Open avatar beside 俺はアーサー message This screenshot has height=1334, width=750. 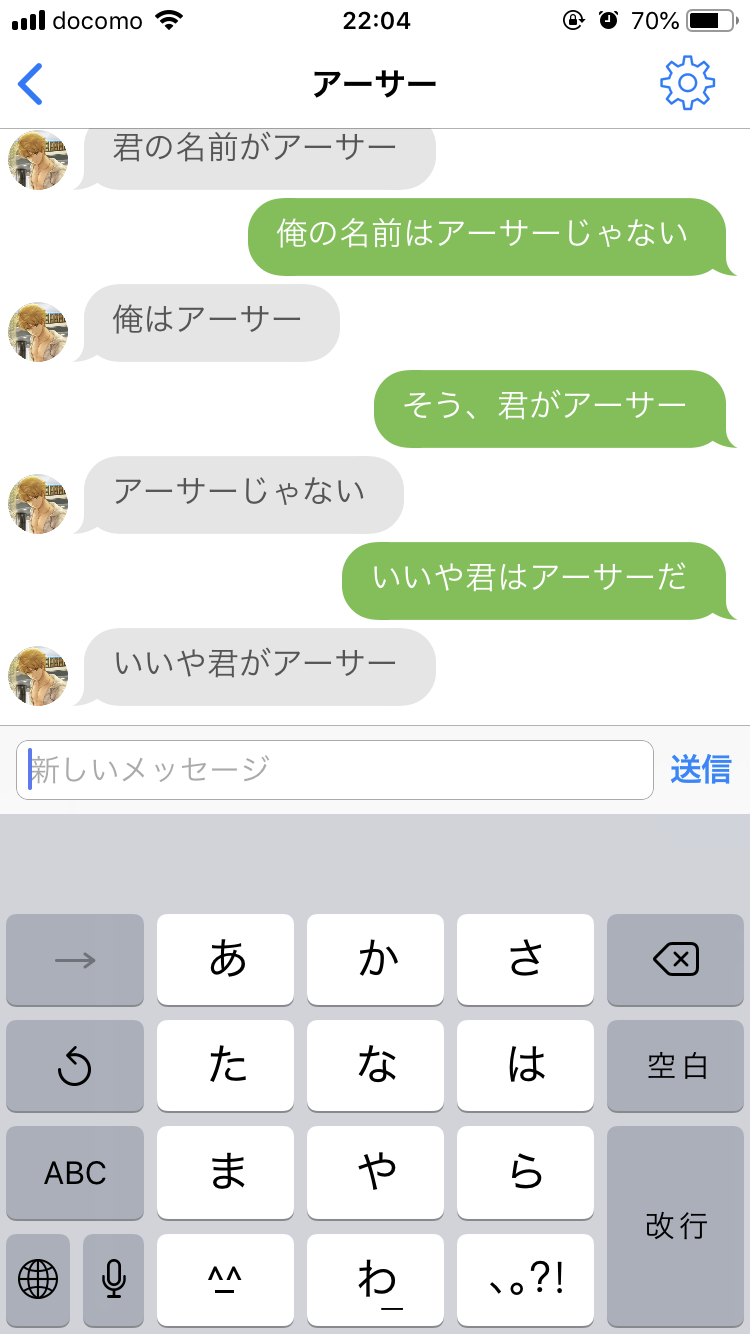[38, 332]
